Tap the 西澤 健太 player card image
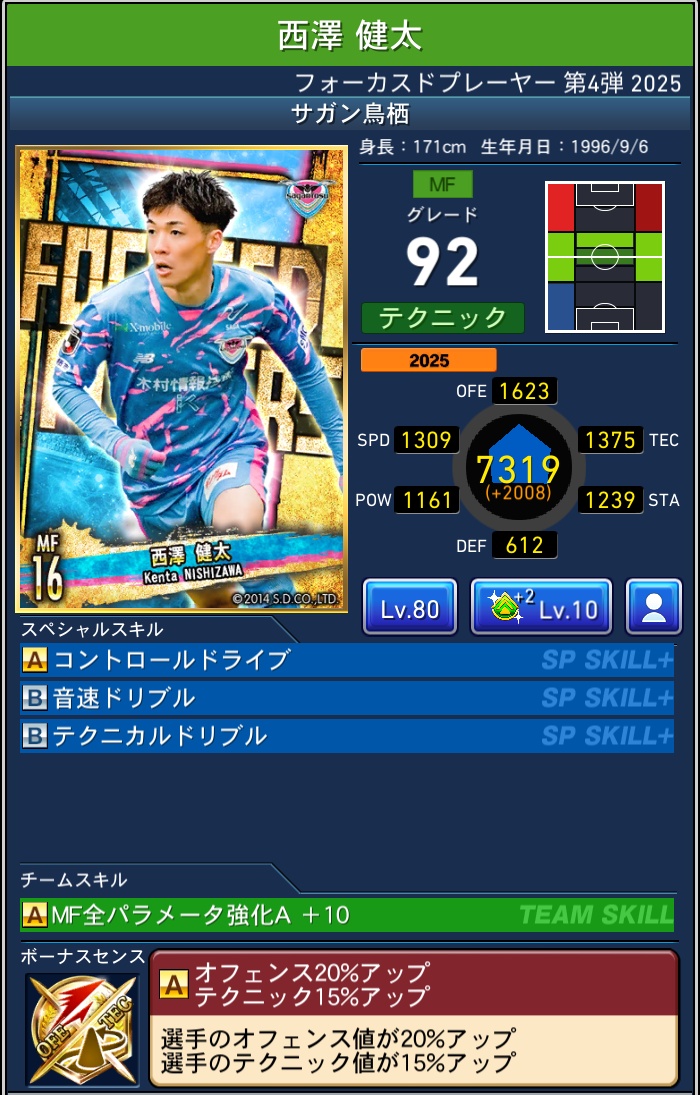The image size is (700, 1095). (182, 380)
